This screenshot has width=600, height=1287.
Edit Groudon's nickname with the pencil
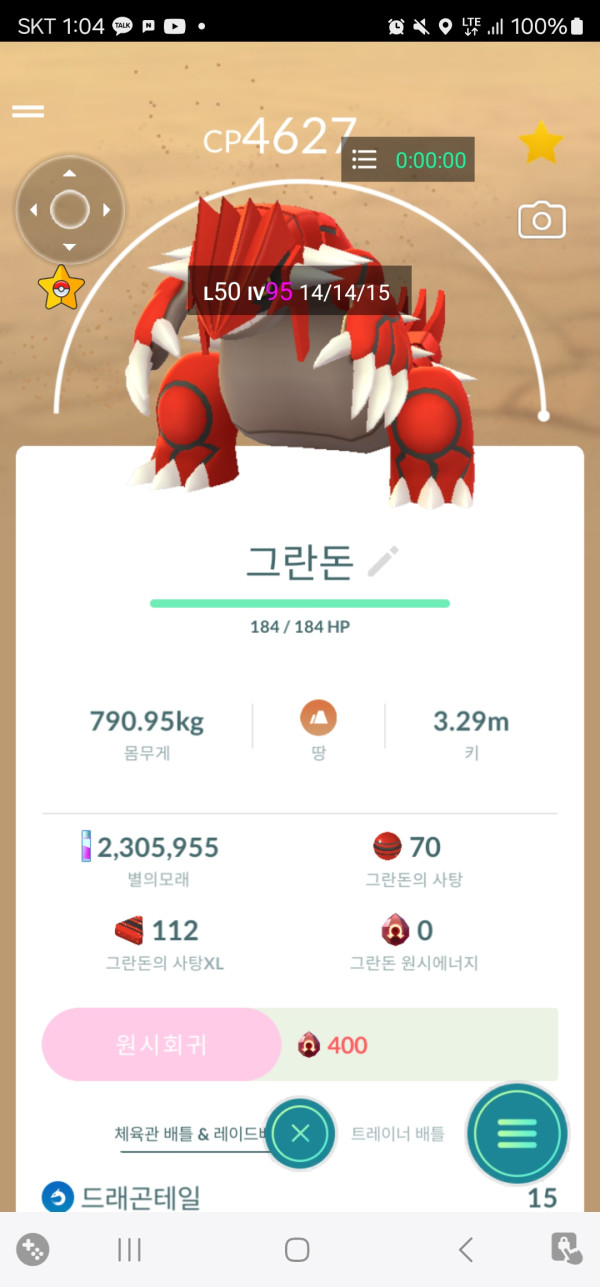pyautogui.click(x=382, y=563)
